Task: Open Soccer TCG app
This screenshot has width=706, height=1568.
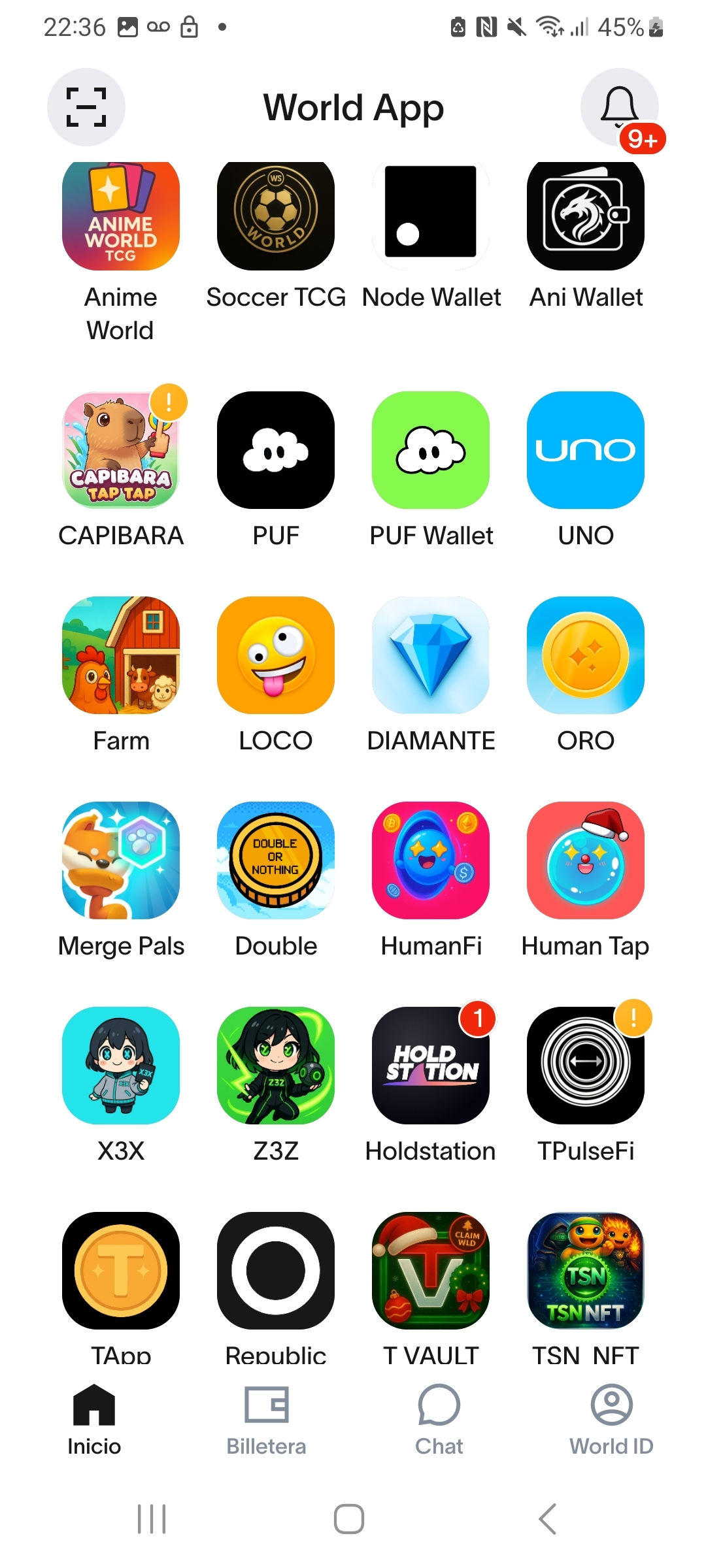Action: click(x=276, y=216)
